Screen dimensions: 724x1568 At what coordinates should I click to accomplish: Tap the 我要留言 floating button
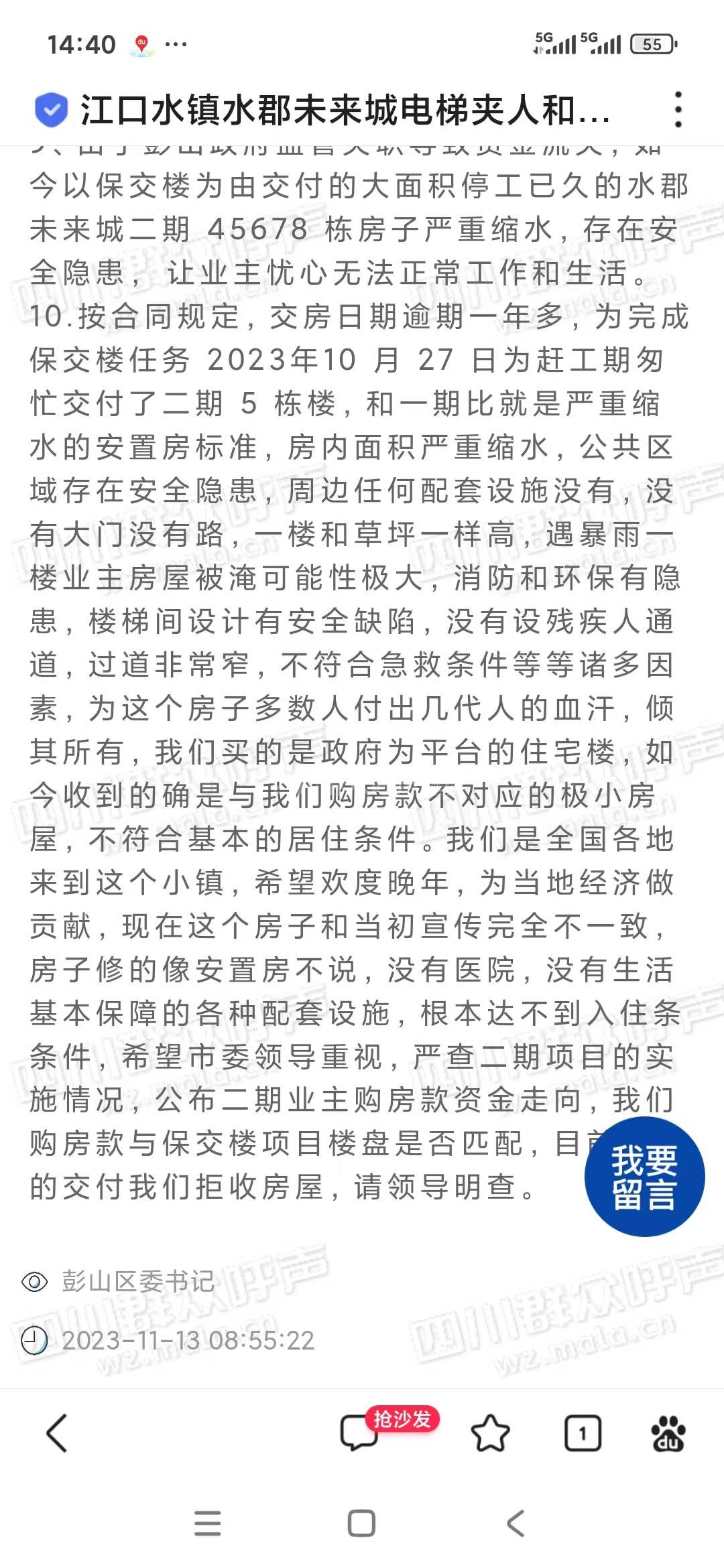[644, 1176]
